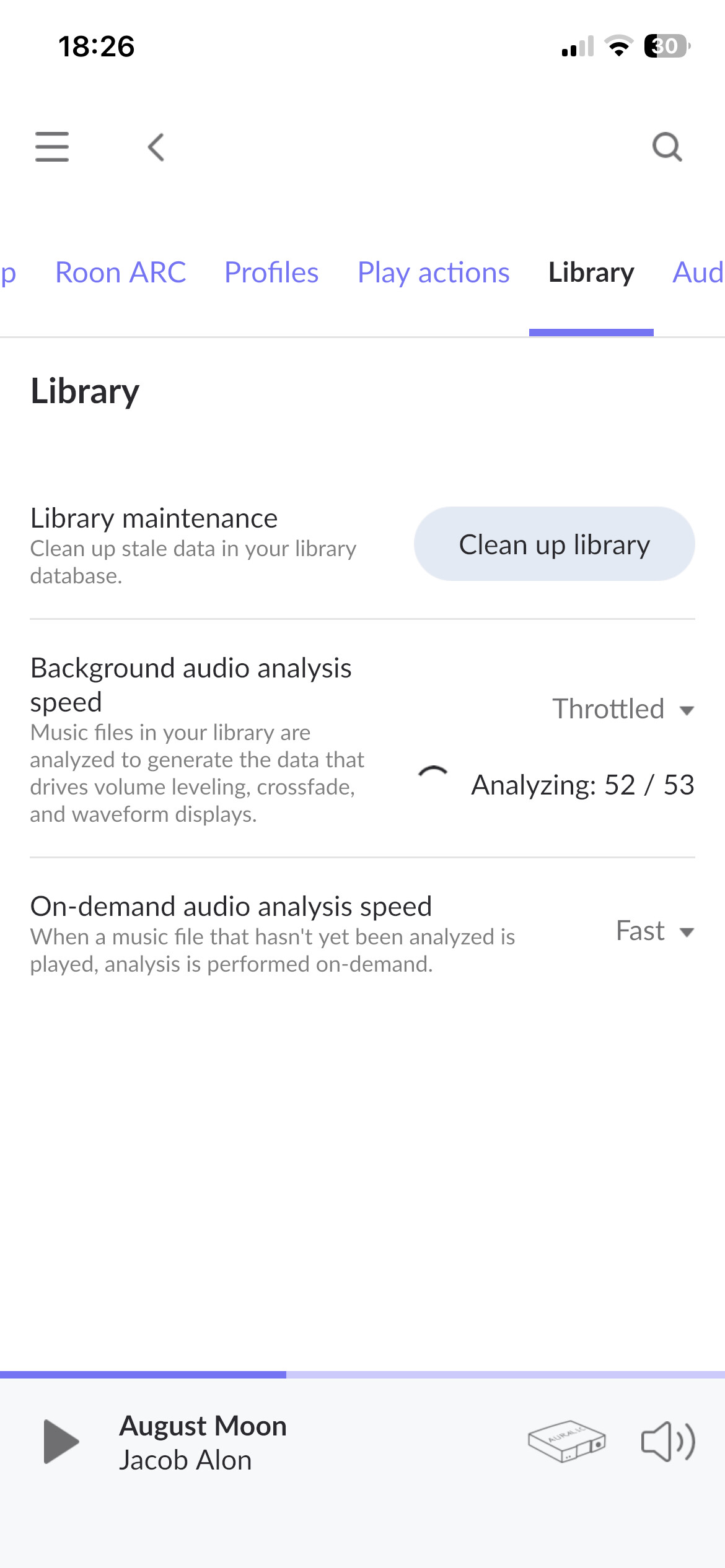This screenshot has width=725, height=1568.
Task: Open the volume speaker control
Action: coord(668,1442)
